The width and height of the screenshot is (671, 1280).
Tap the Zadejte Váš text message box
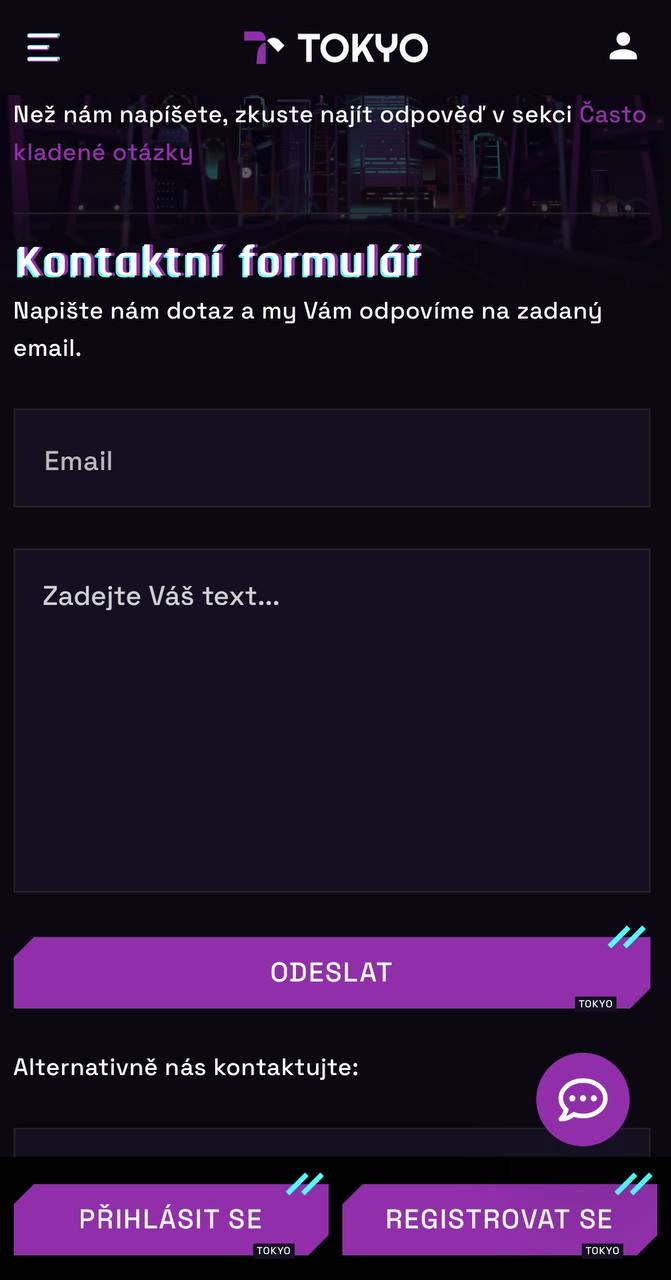point(332,720)
